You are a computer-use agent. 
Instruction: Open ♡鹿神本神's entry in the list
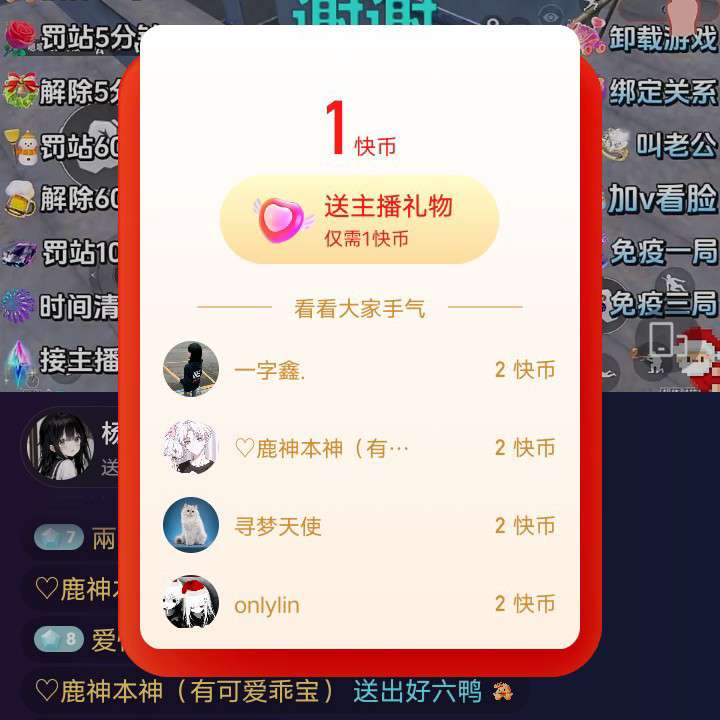[358, 448]
